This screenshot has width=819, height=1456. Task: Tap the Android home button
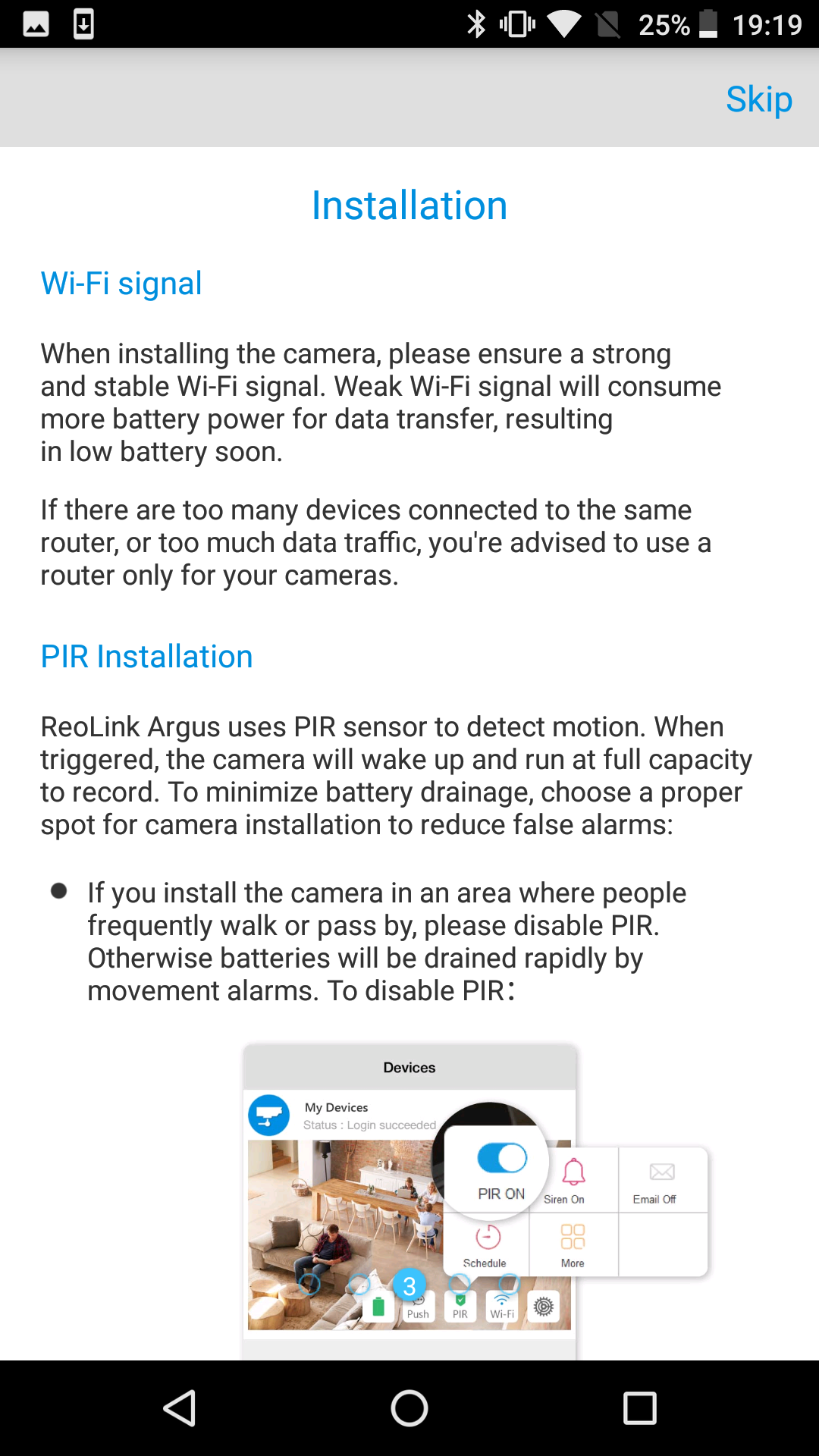pyautogui.click(x=409, y=1408)
